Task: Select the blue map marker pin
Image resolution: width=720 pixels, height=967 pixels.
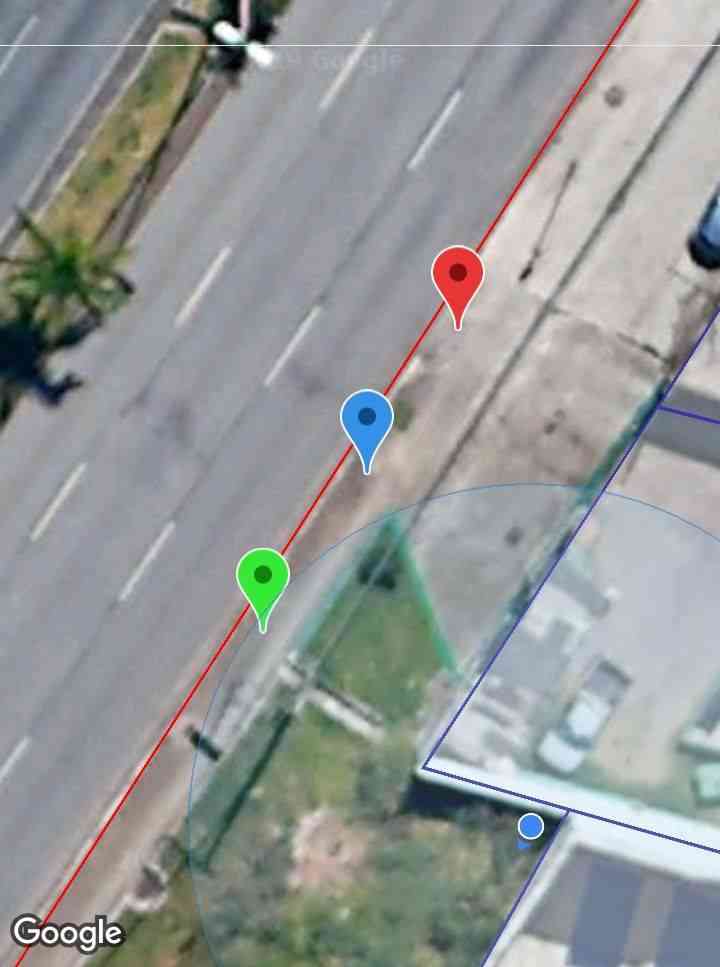Action: (x=367, y=421)
